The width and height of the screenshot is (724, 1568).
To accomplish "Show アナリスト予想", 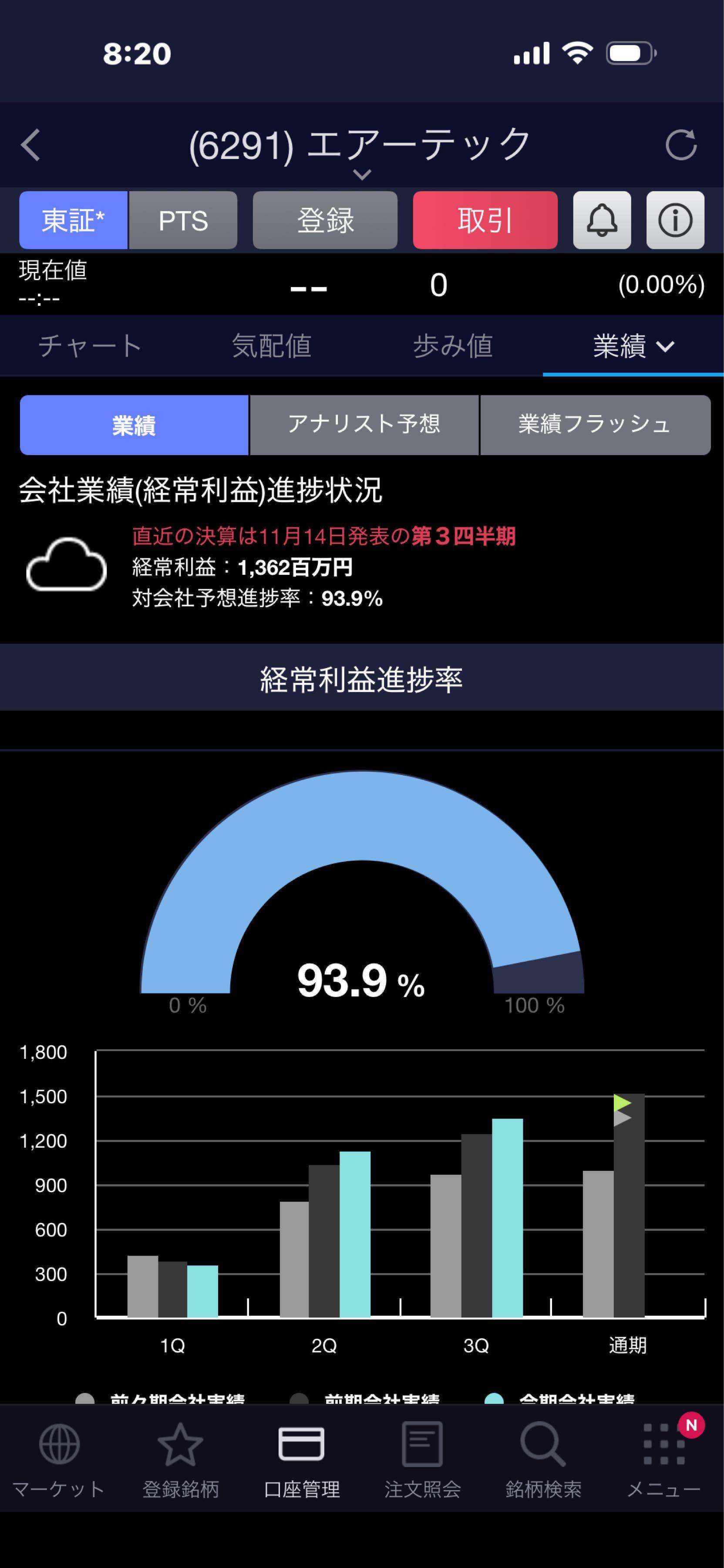I will (x=364, y=425).
